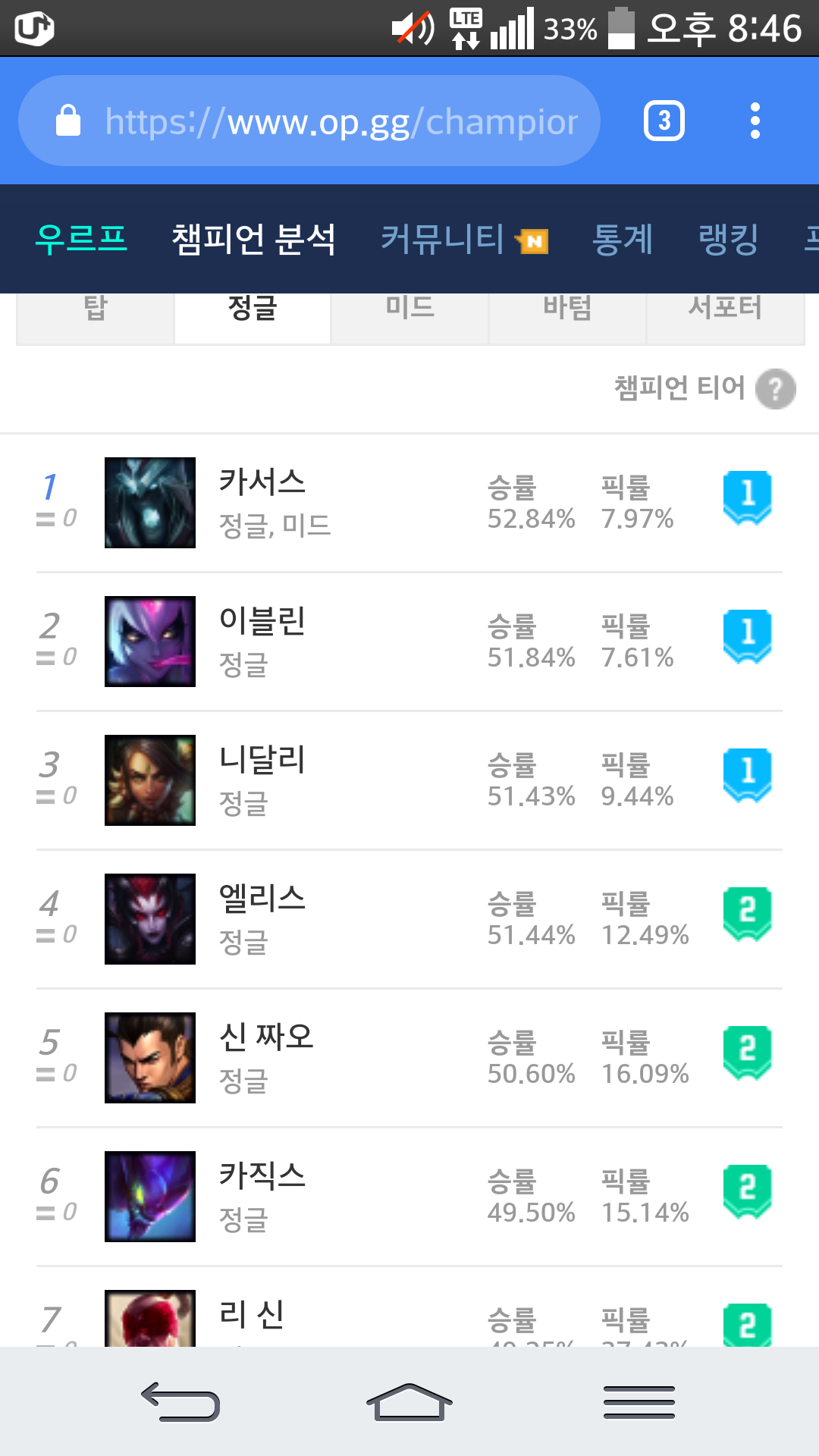Open the Elise champion icon

click(x=149, y=918)
